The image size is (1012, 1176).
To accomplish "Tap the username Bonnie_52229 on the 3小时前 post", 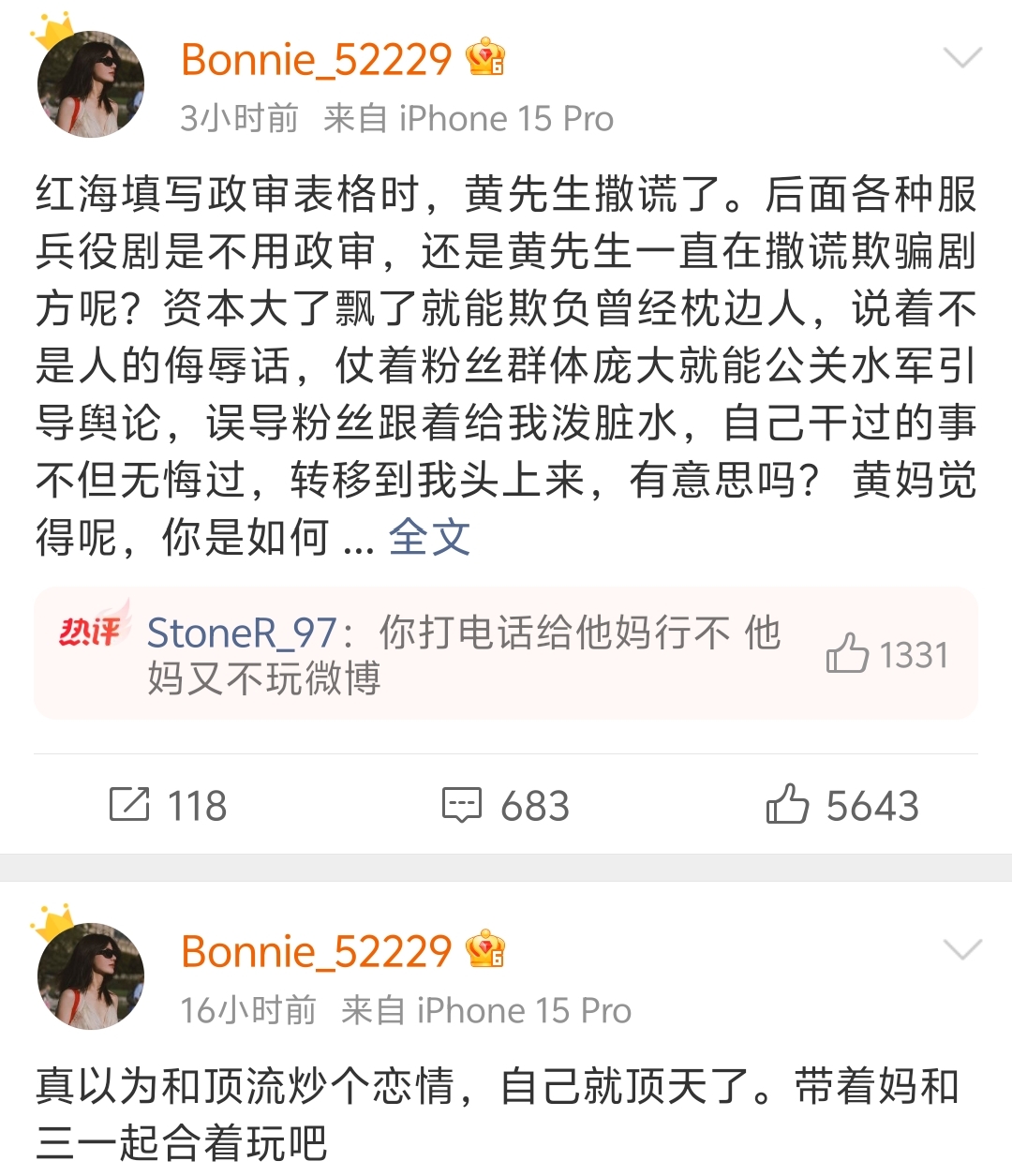I will [316, 60].
